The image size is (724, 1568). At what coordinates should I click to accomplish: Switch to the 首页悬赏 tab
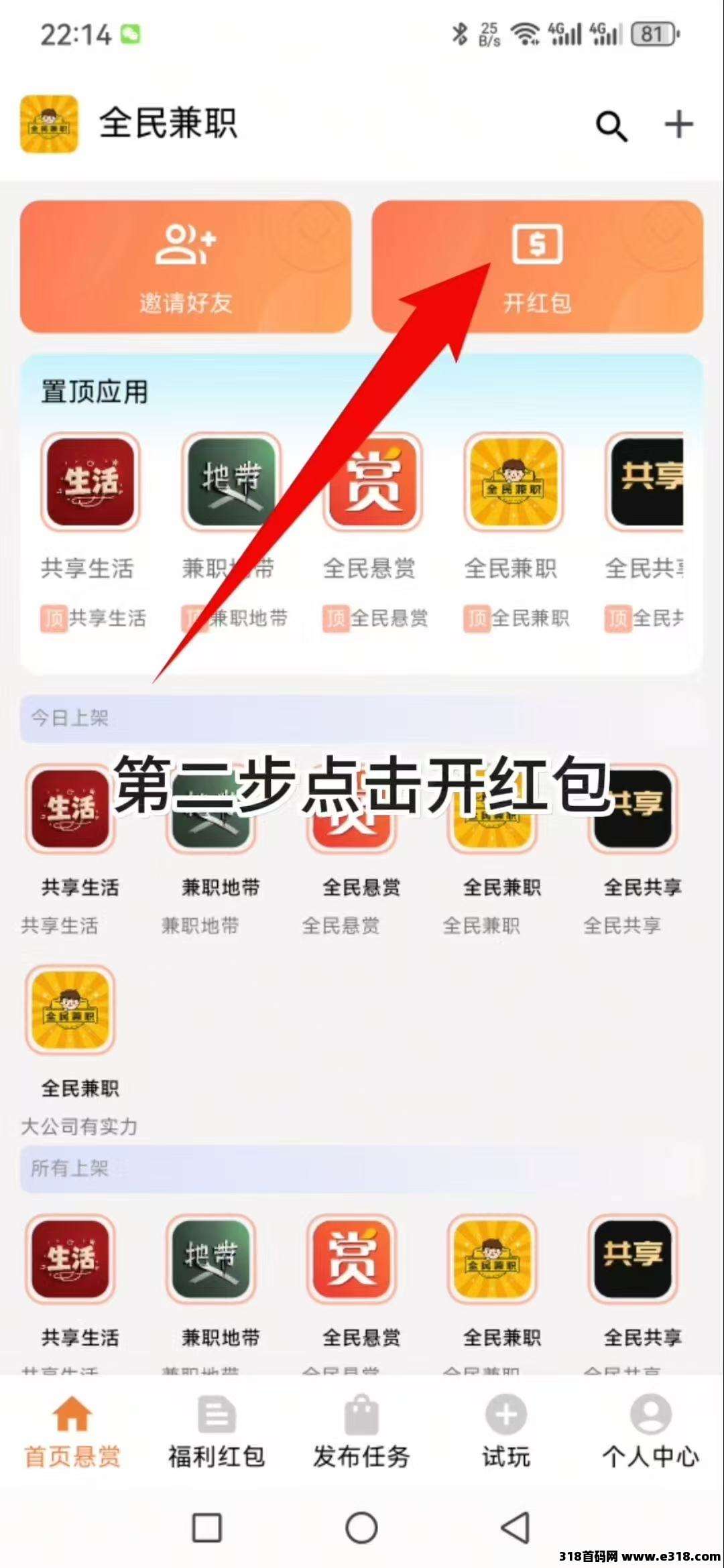pos(72,1431)
